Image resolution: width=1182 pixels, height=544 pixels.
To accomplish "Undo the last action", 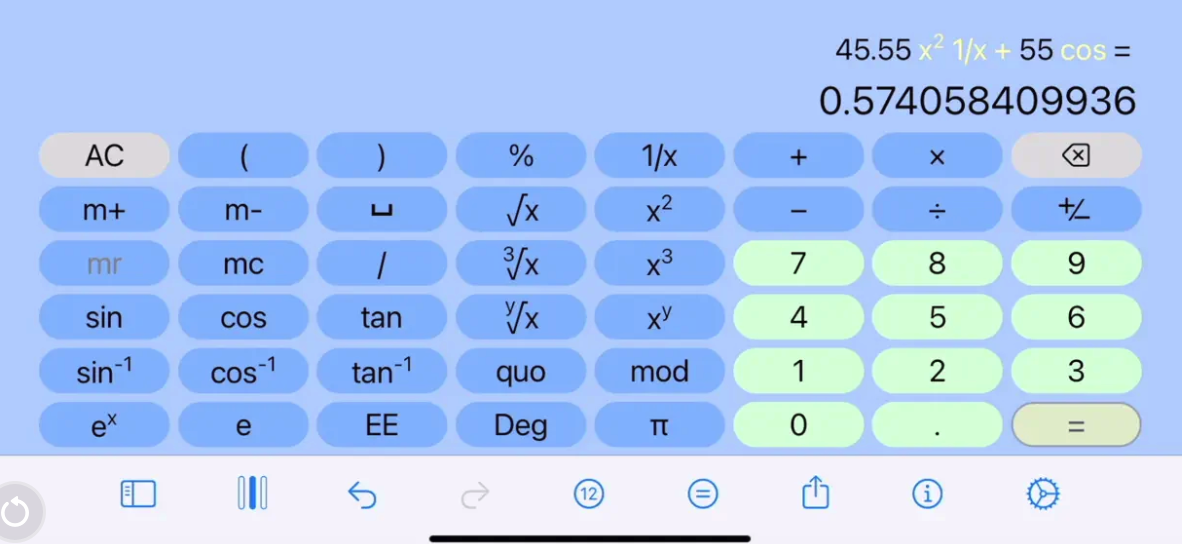I will 362,494.
